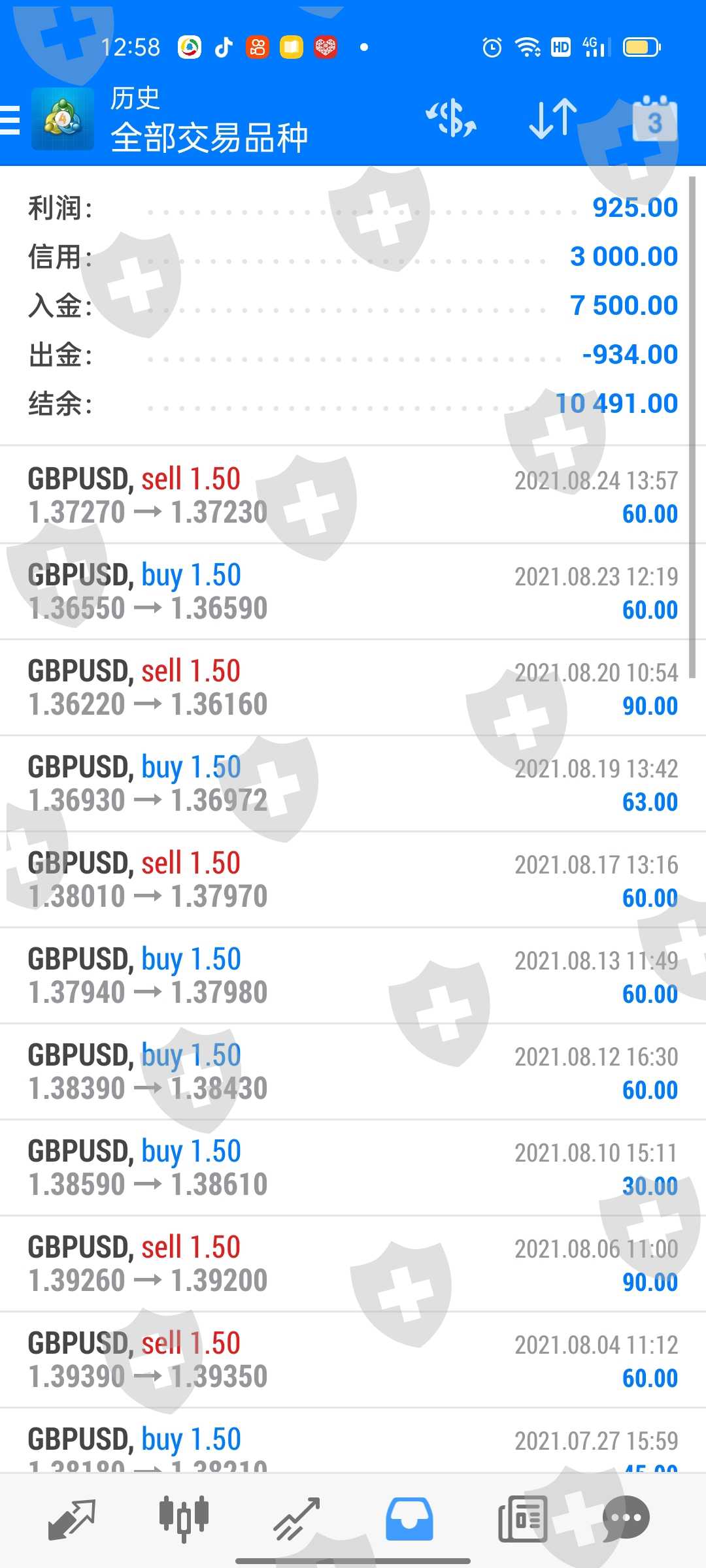Select the GBPUSD sell trade from 2021.08.20 10:54
Viewport: 706px width, 1568px height.
click(353, 687)
